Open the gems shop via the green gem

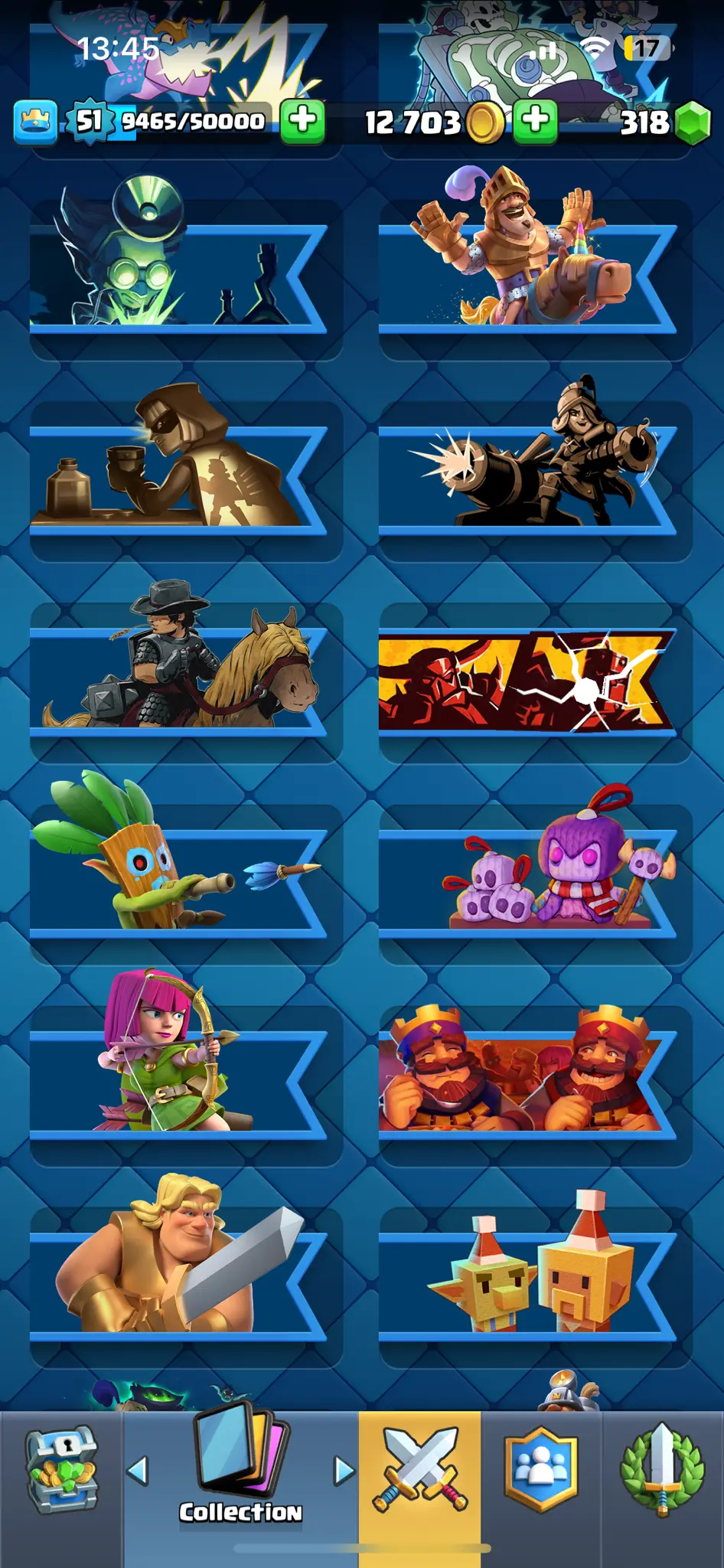[x=693, y=122]
